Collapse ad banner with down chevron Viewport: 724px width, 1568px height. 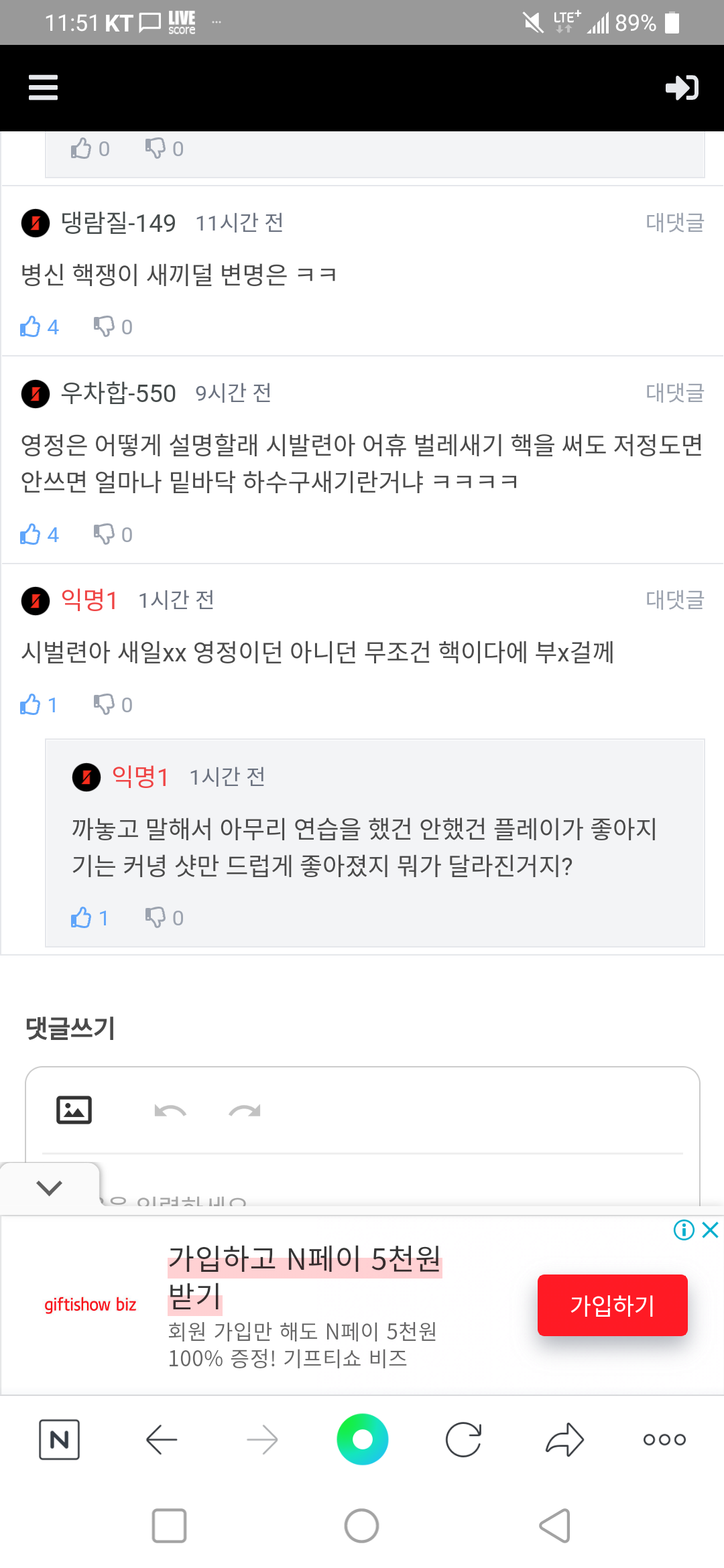coord(50,1188)
